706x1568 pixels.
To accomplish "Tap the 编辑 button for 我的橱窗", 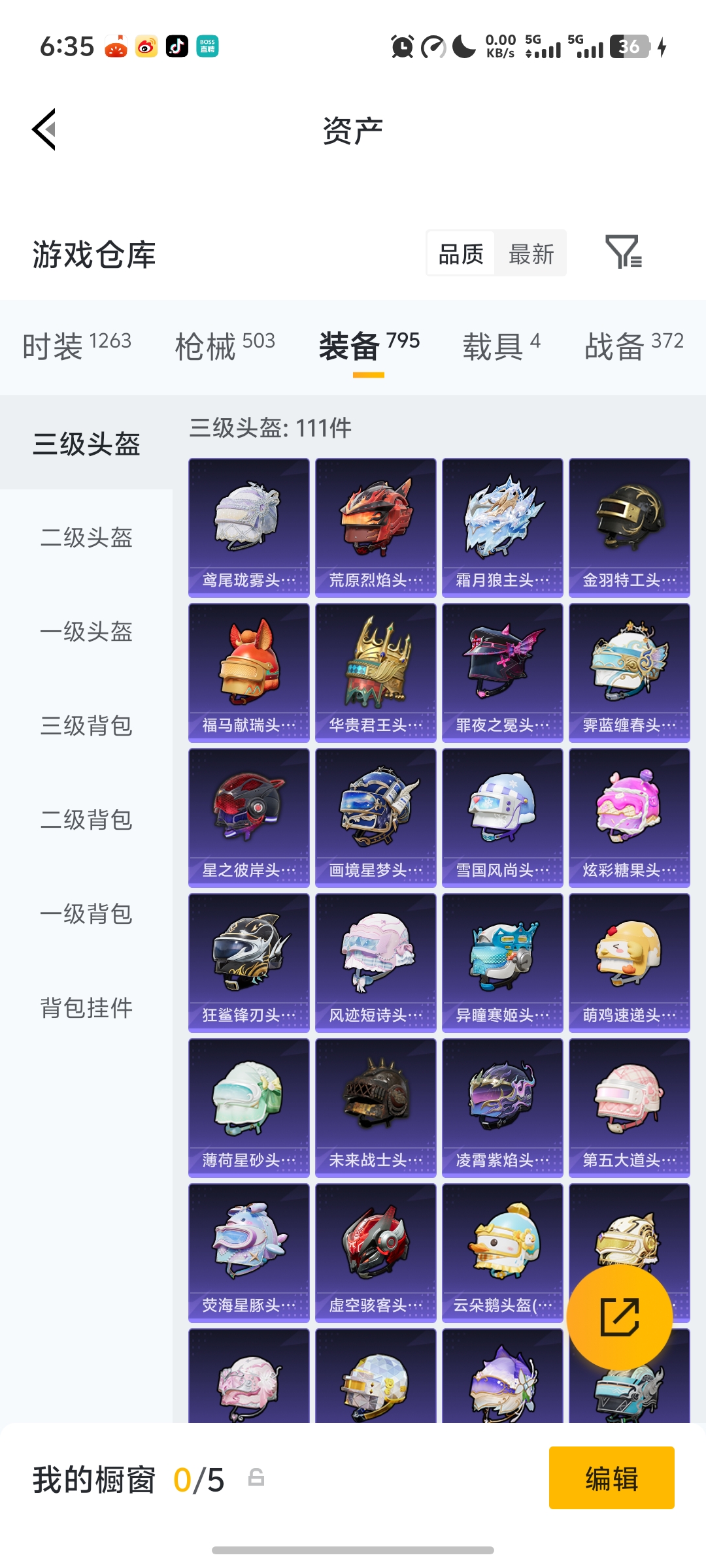I will coord(611,1478).
